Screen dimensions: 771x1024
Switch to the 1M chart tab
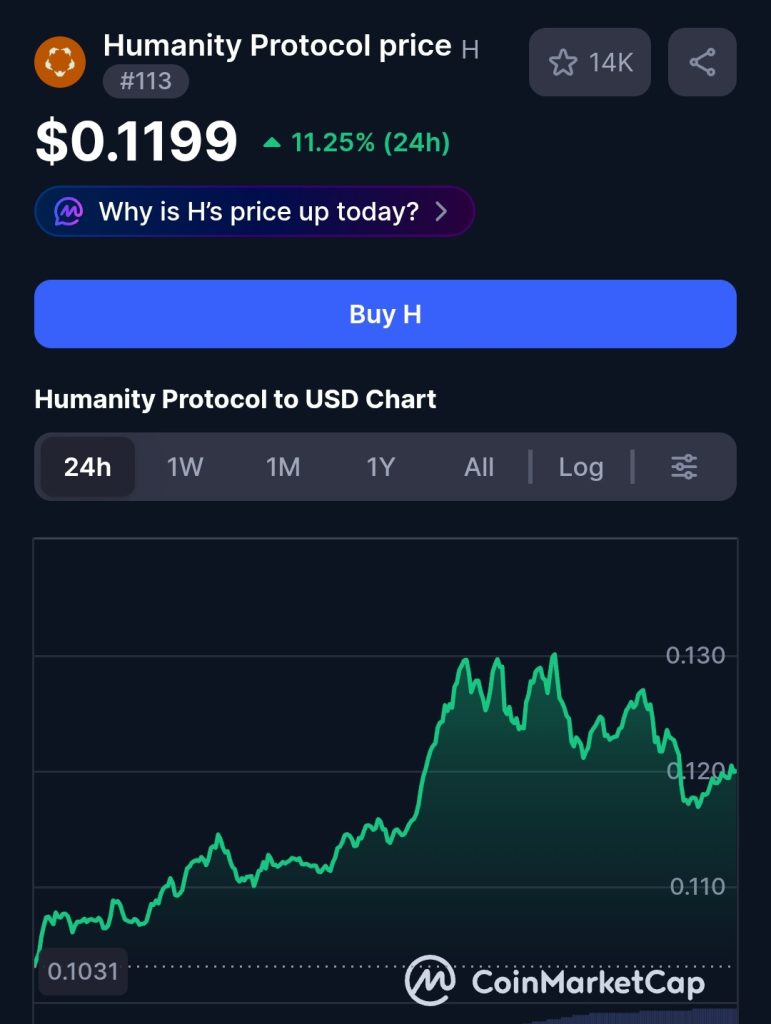[282, 466]
